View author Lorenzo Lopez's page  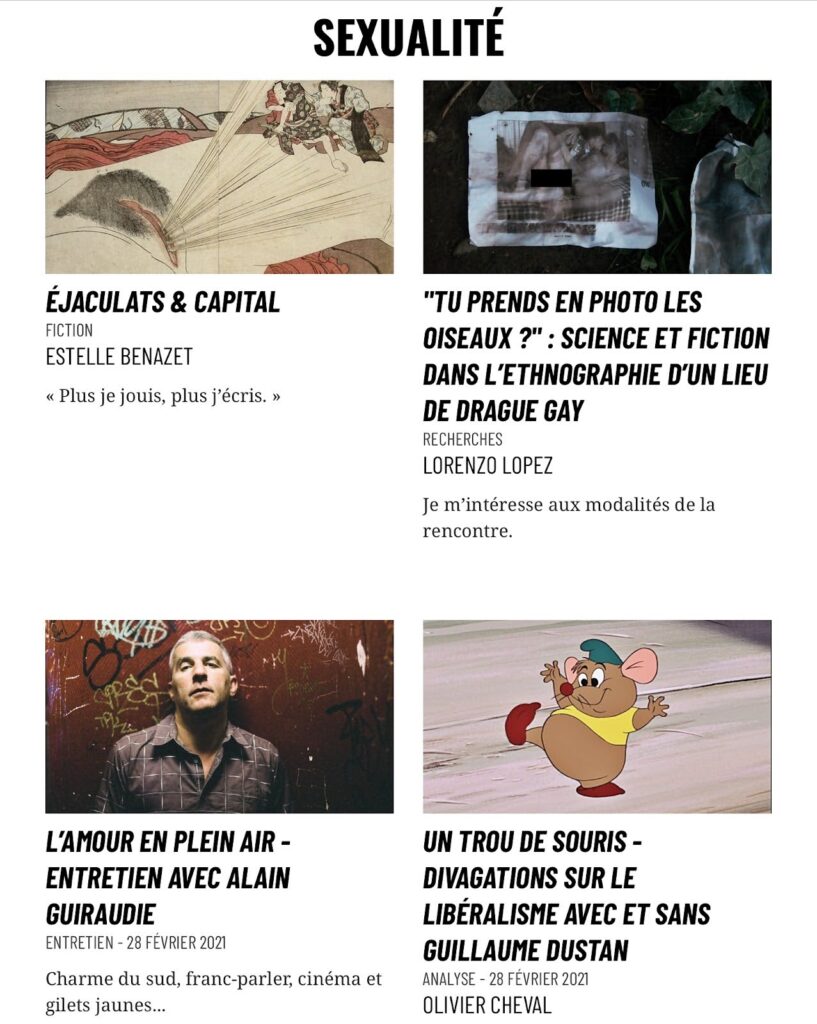tap(487, 465)
